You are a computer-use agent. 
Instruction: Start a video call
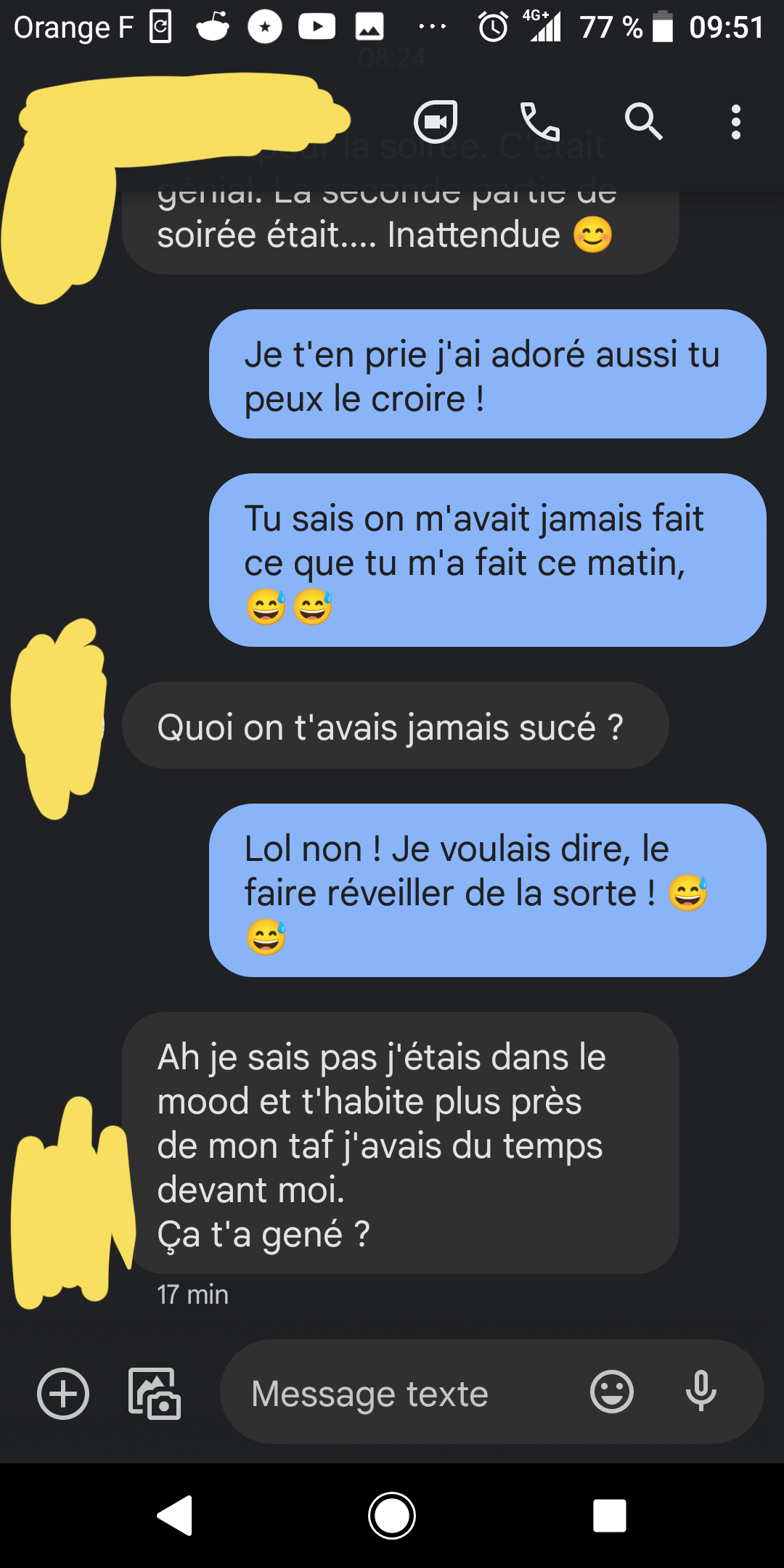436,122
